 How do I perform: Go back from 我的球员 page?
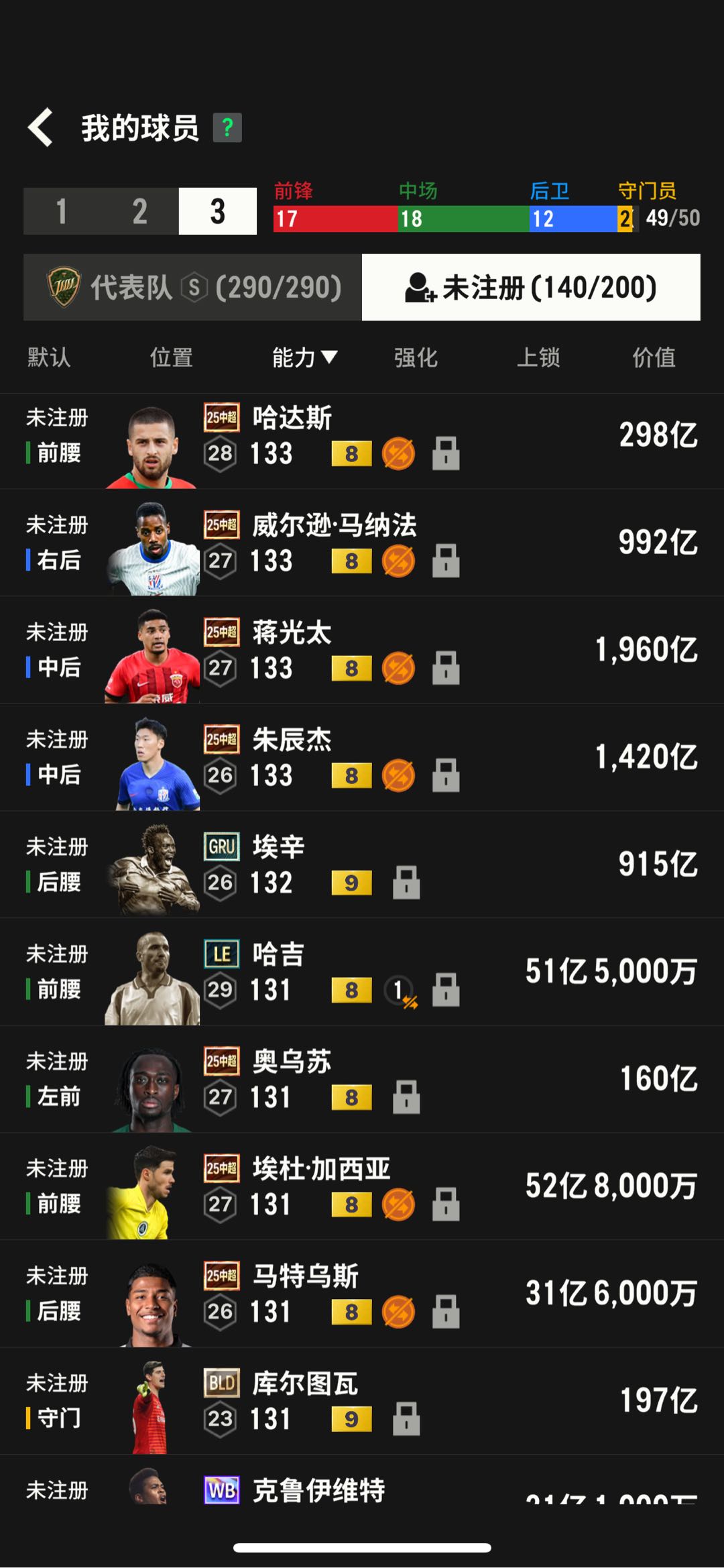pyautogui.click(x=41, y=127)
